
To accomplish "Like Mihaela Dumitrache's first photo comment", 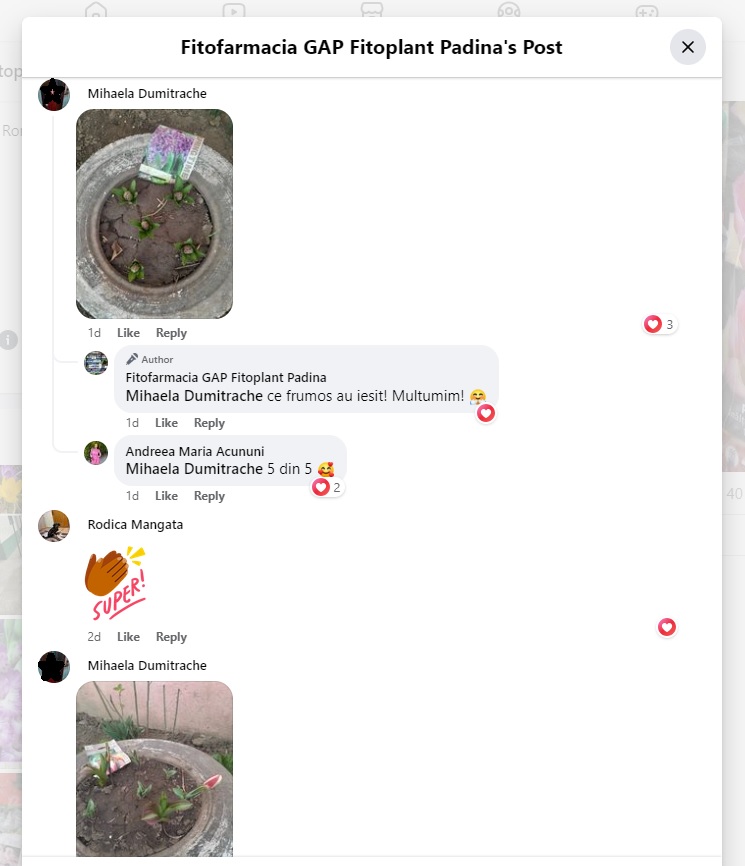I will pos(128,333).
